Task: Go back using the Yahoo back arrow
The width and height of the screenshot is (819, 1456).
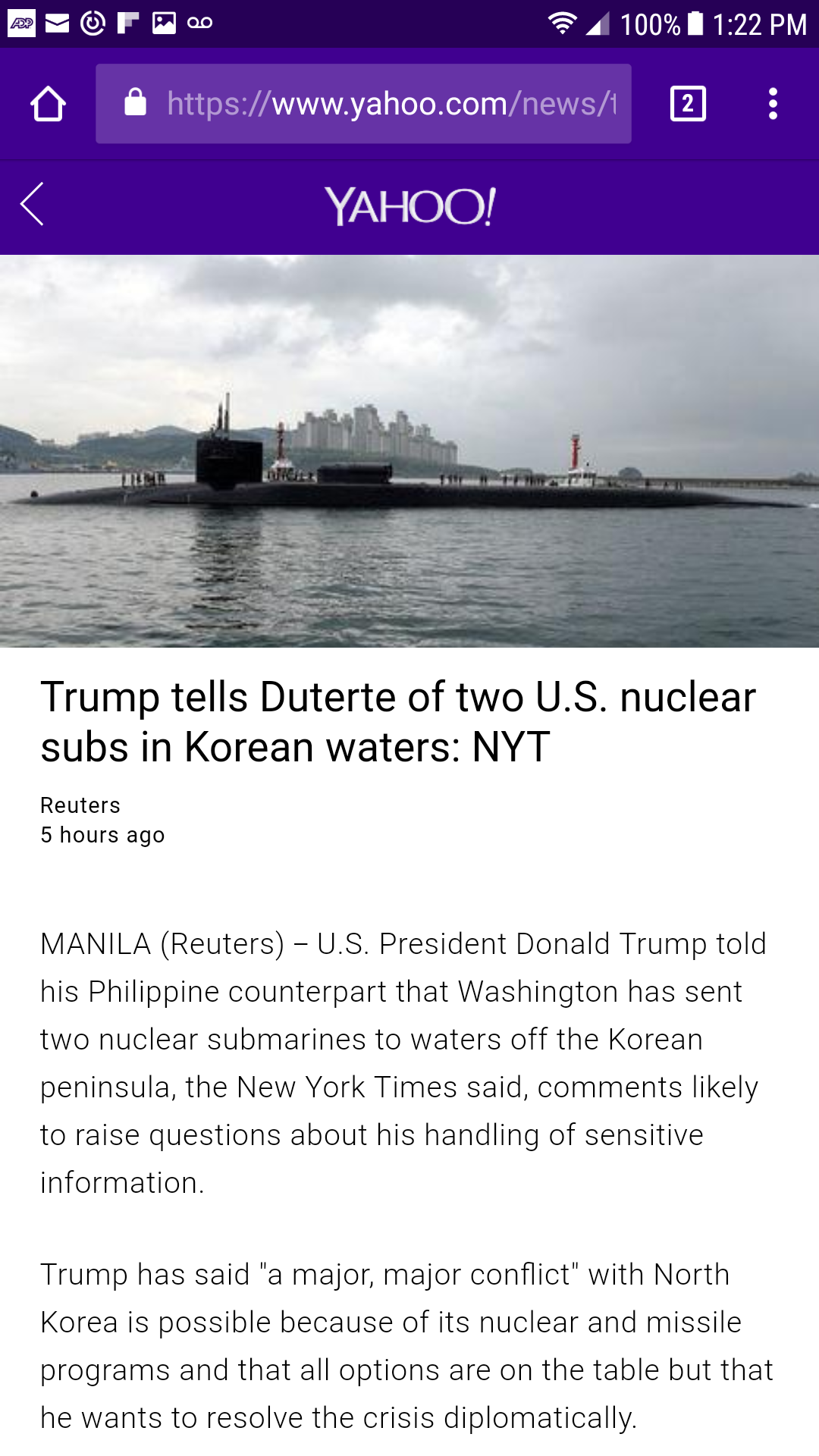Action: click(32, 204)
